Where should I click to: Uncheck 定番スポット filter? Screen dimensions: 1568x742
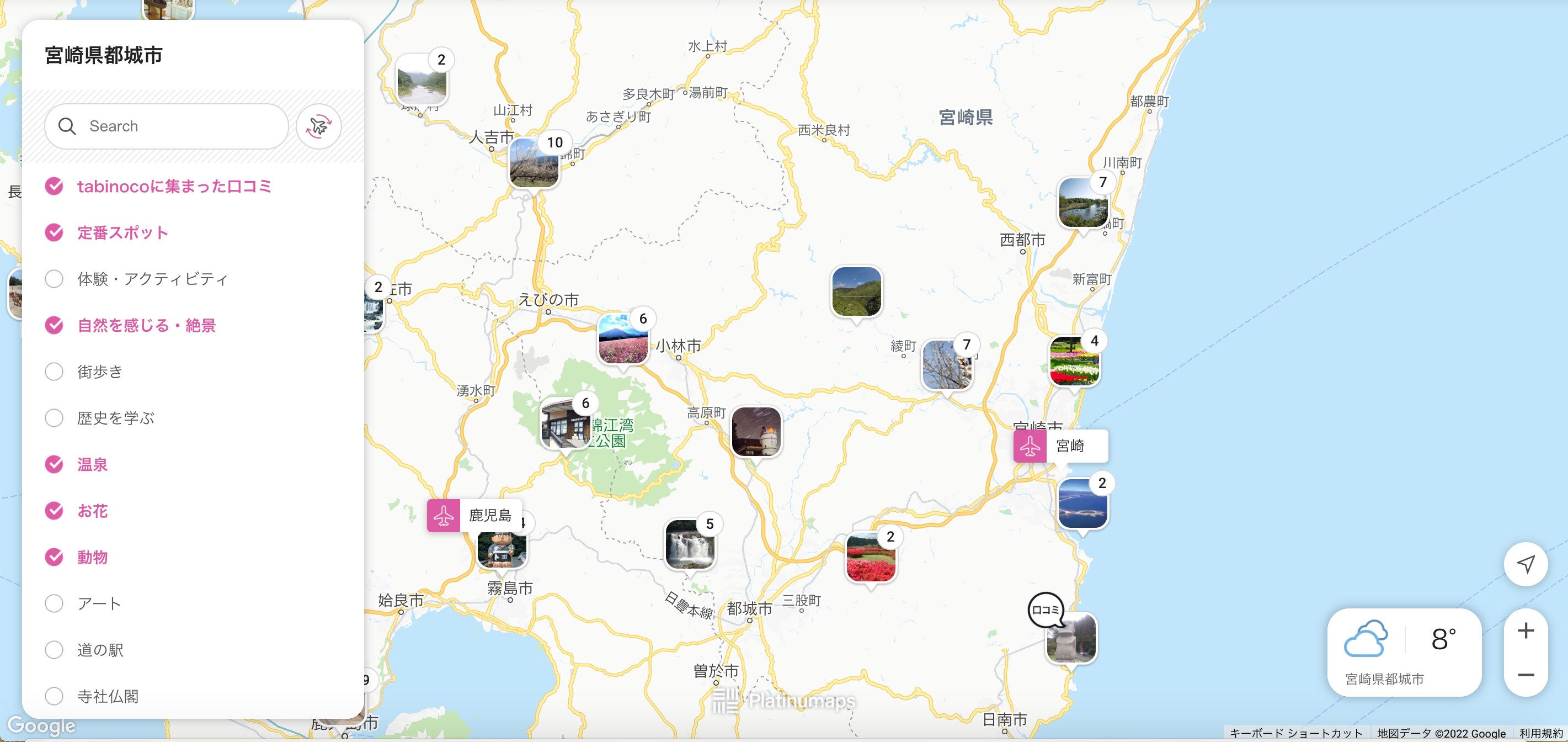[54, 233]
